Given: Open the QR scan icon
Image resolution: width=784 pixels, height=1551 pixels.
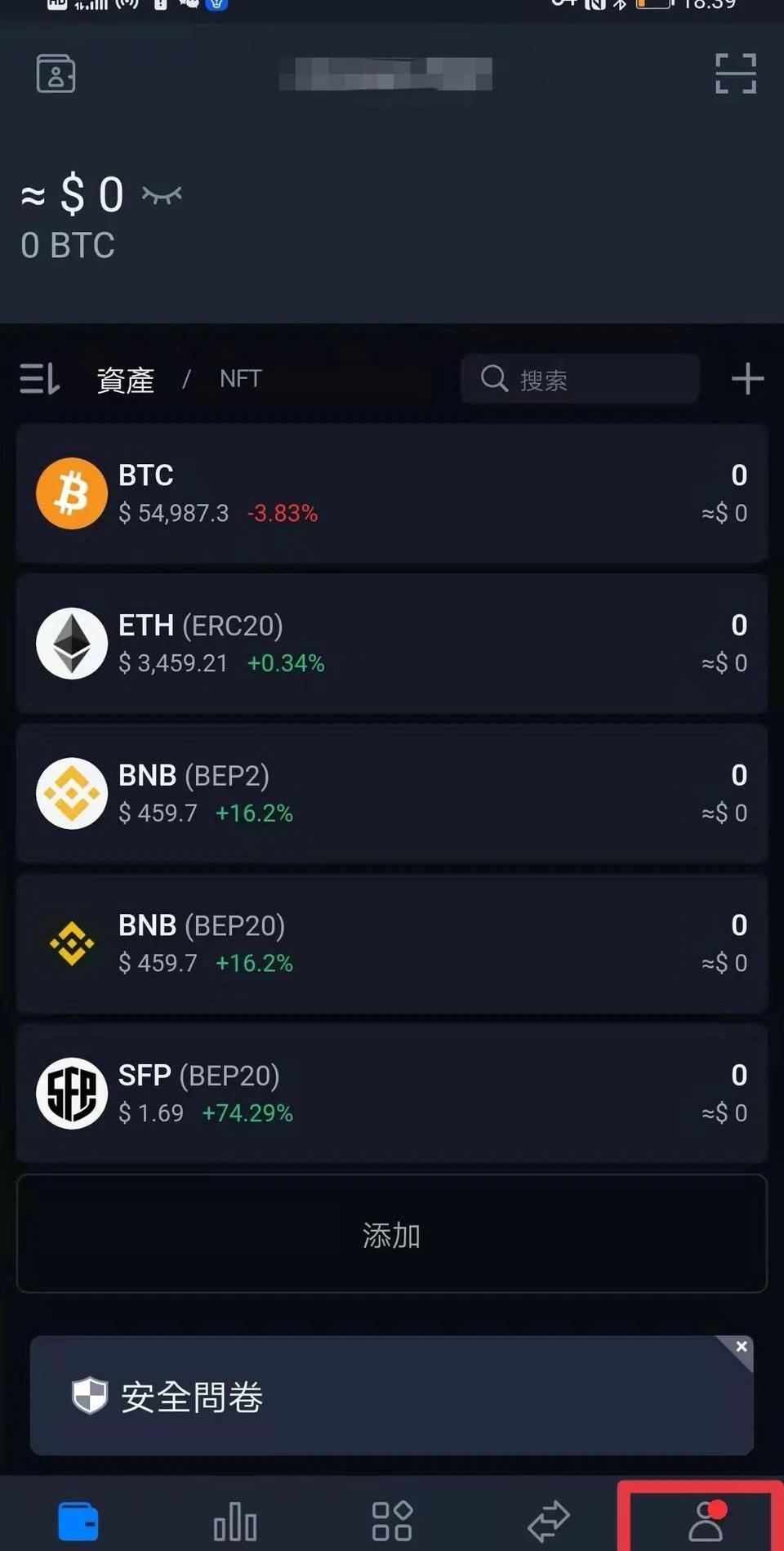Looking at the screenshot, I should [x=735, y=74].
